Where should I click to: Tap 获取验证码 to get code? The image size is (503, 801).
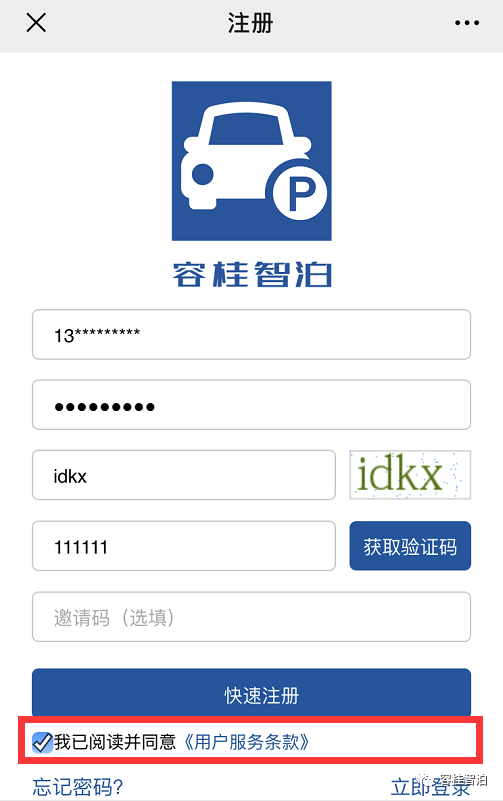click(410, 546)
